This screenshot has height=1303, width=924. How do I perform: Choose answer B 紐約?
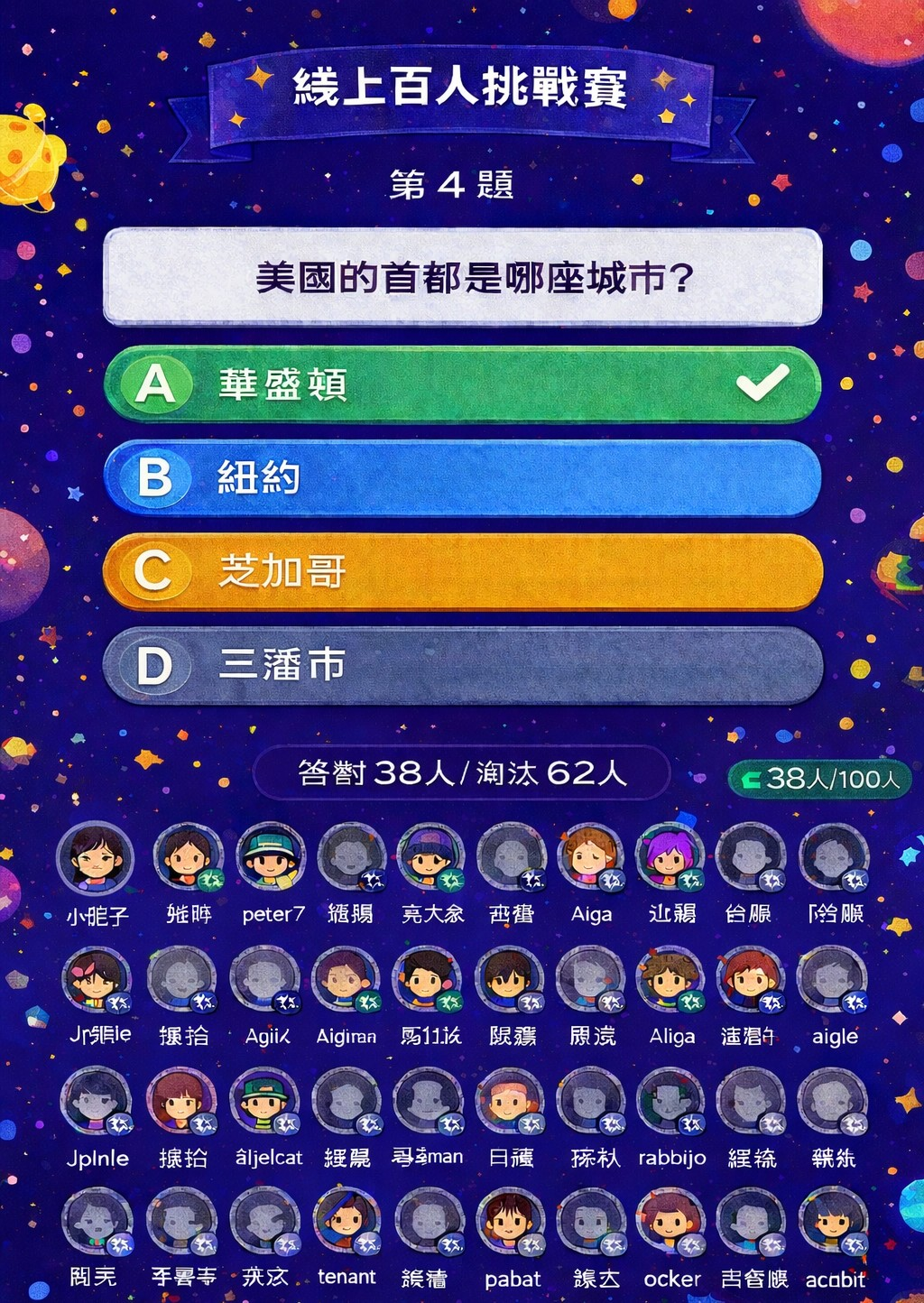click(462, 478)
